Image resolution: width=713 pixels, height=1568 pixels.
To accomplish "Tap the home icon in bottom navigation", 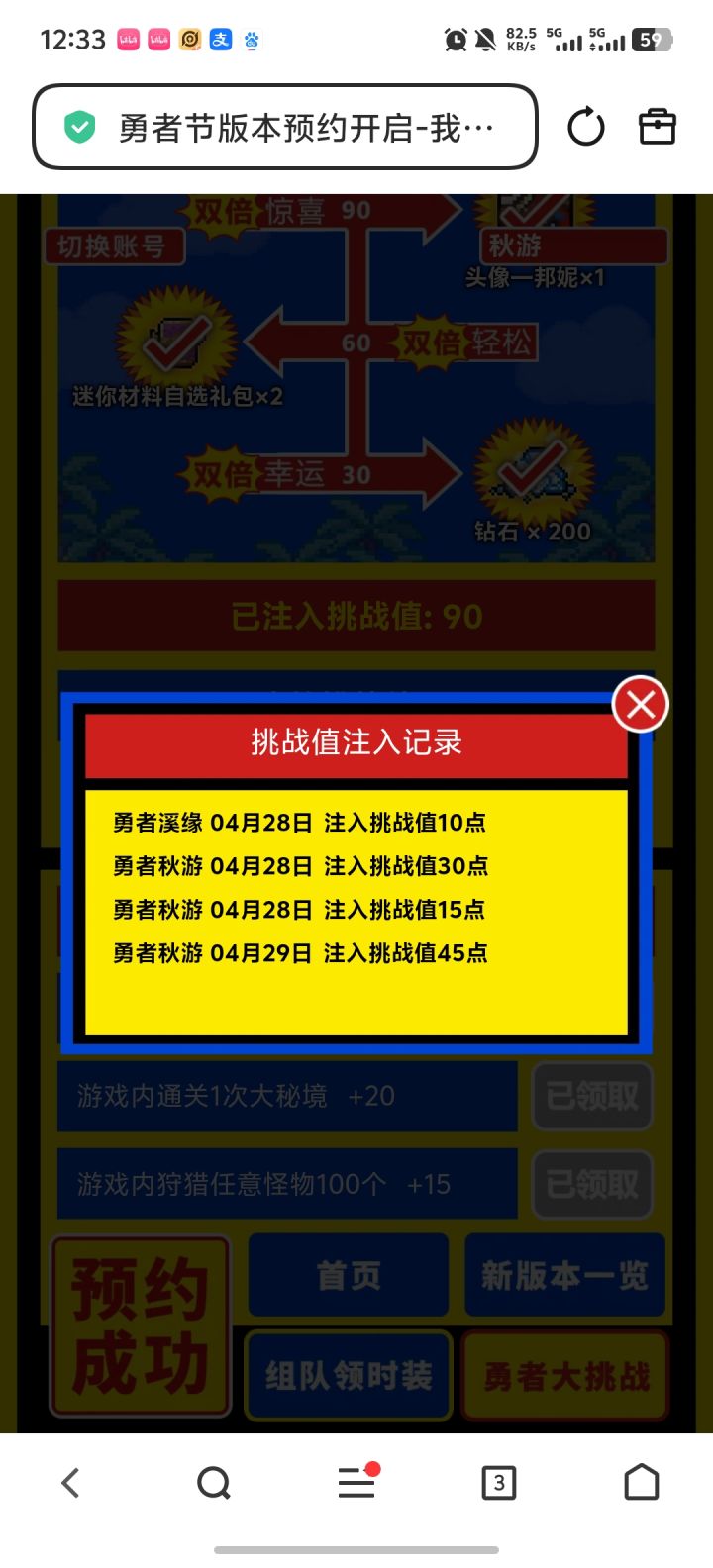I will coord(641,1482).
